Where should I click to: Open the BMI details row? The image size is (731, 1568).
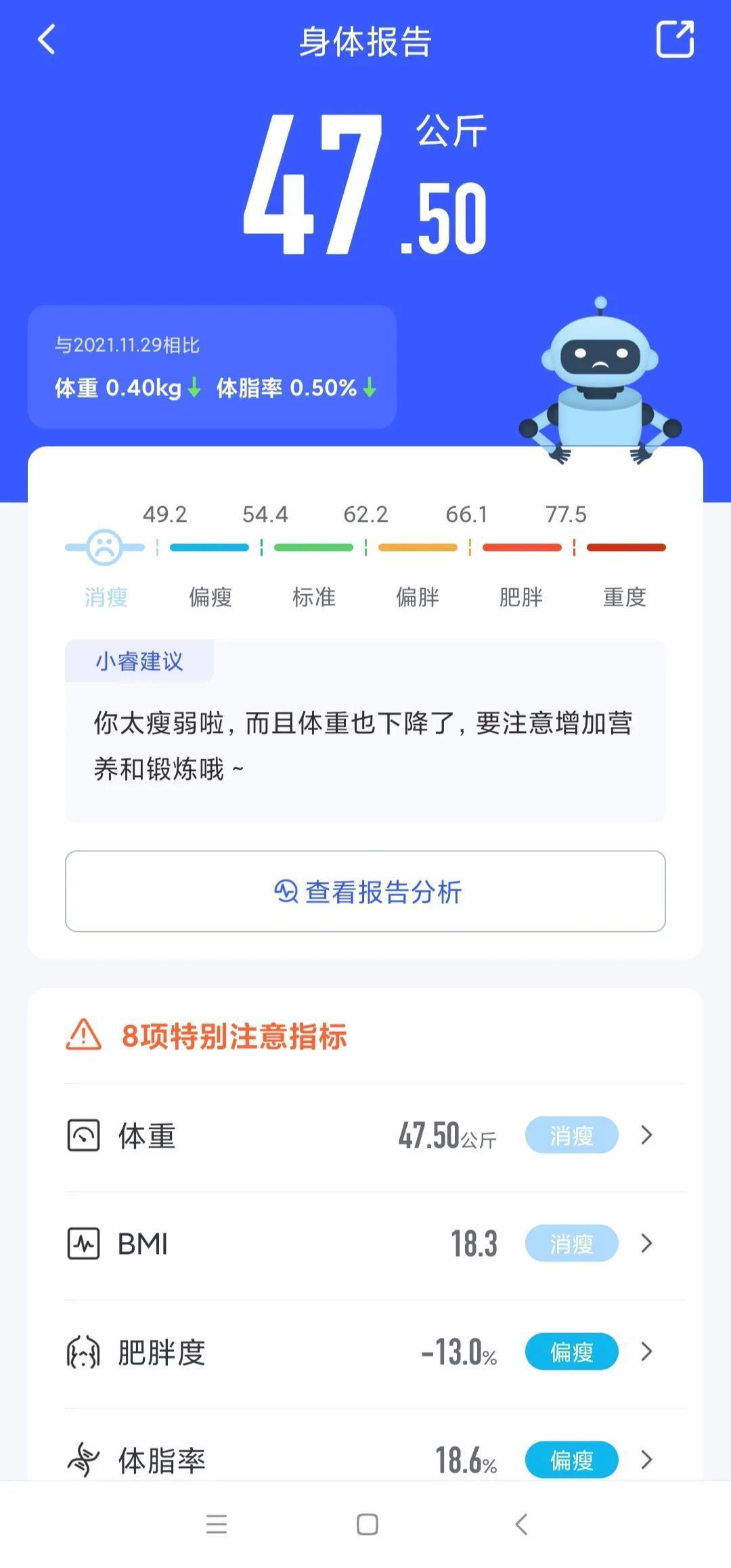(x=365, y=1243)
